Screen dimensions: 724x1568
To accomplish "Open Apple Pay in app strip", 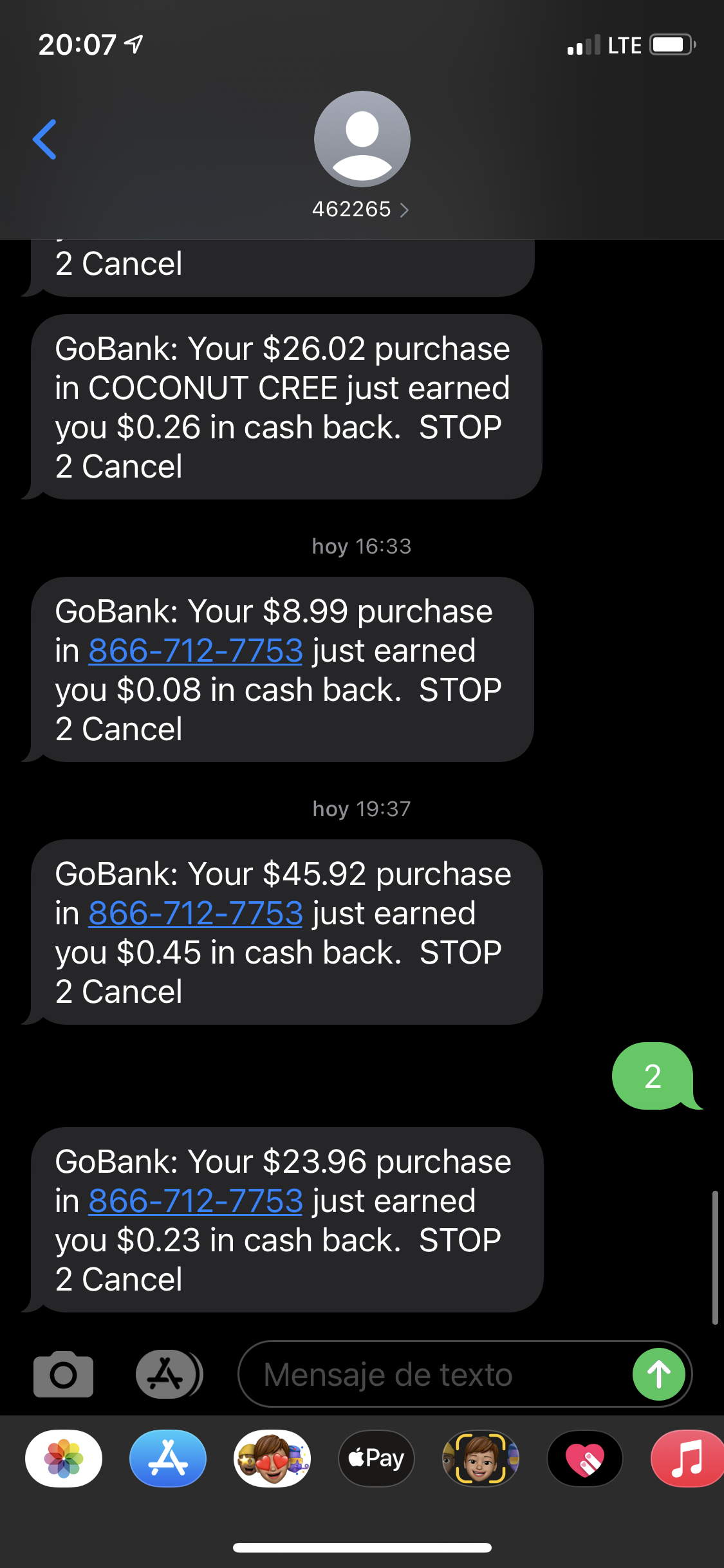I will [376, 1458].
